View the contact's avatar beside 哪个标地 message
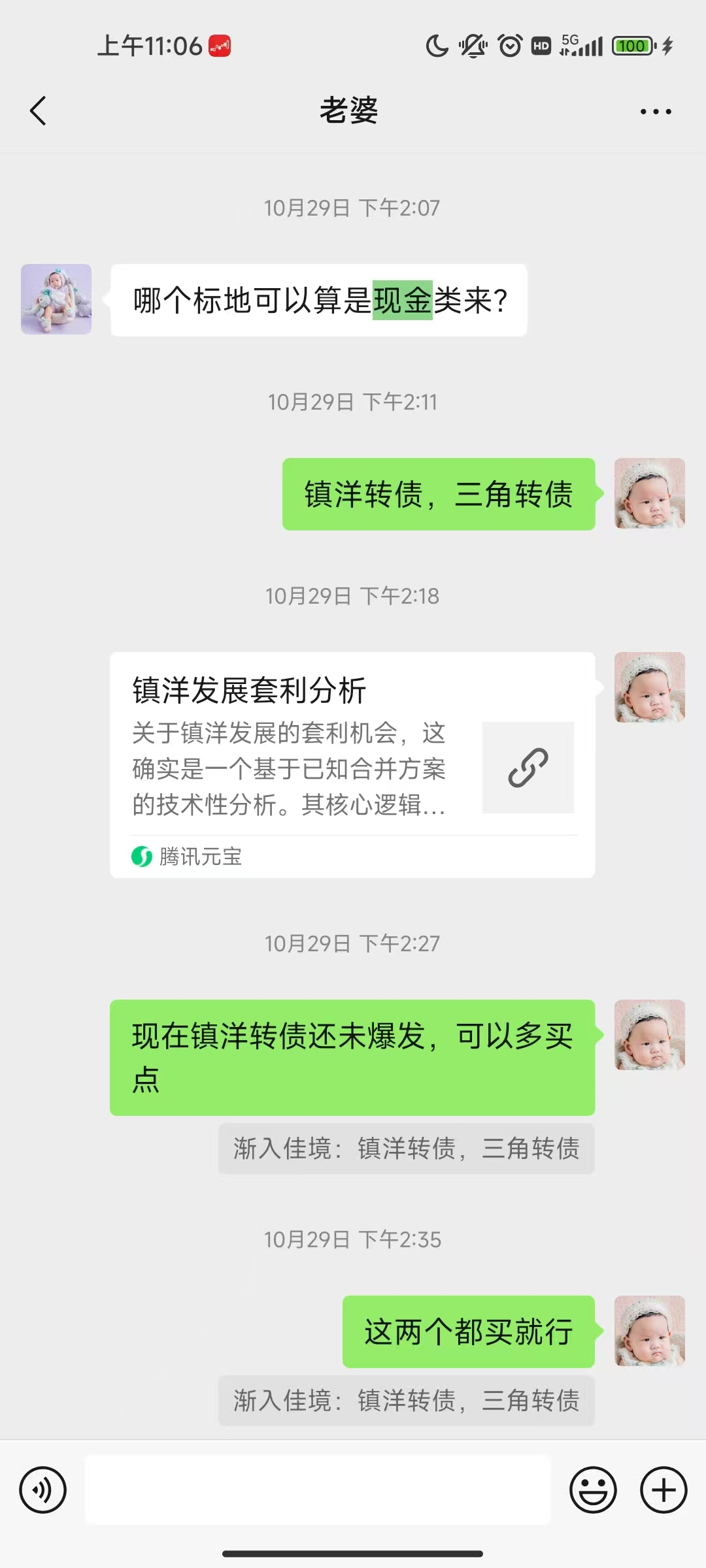The width and height of the screenshot is (706, 1568). point(56,299)
